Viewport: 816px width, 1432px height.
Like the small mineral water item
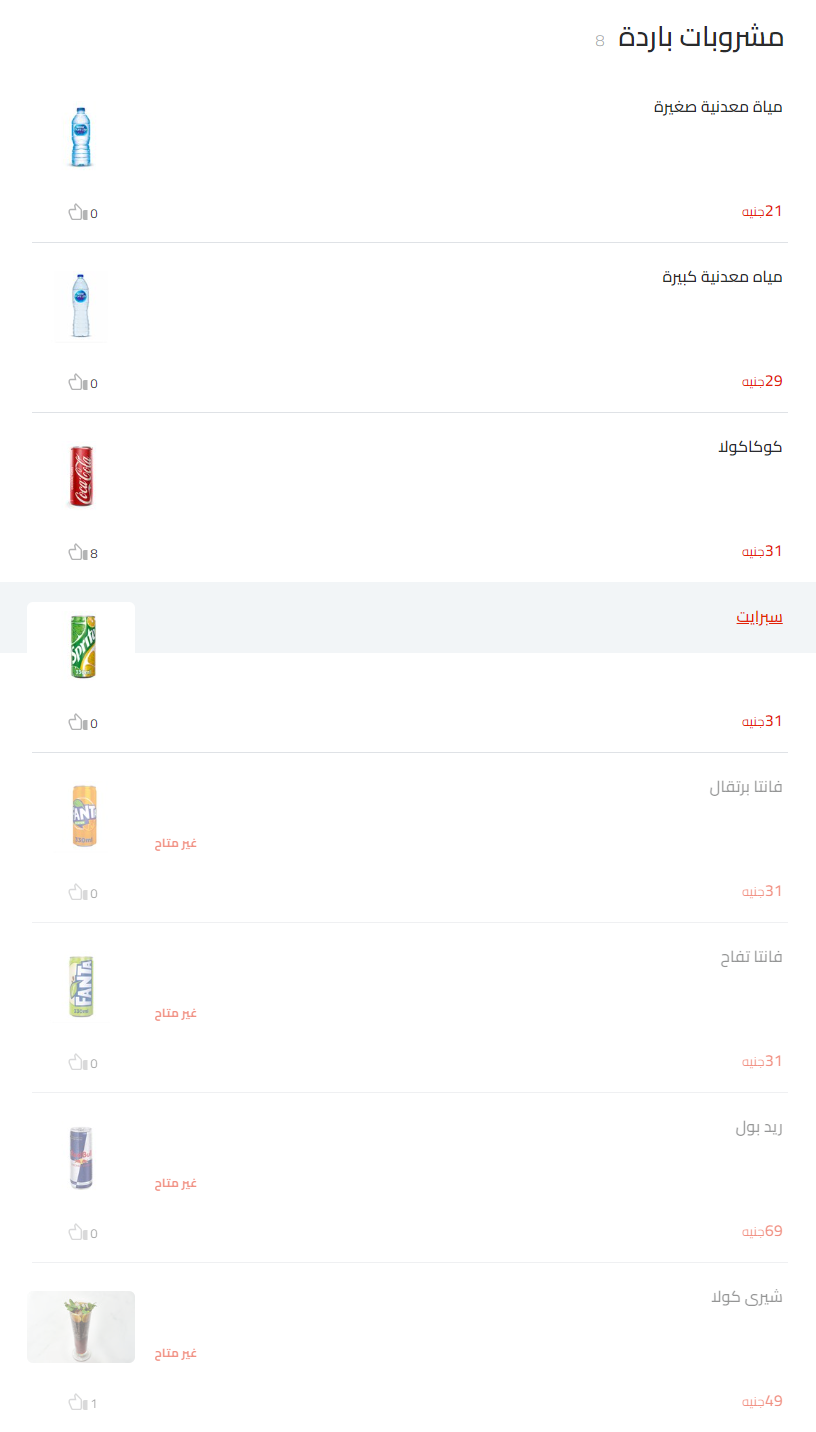pos(74,211)
